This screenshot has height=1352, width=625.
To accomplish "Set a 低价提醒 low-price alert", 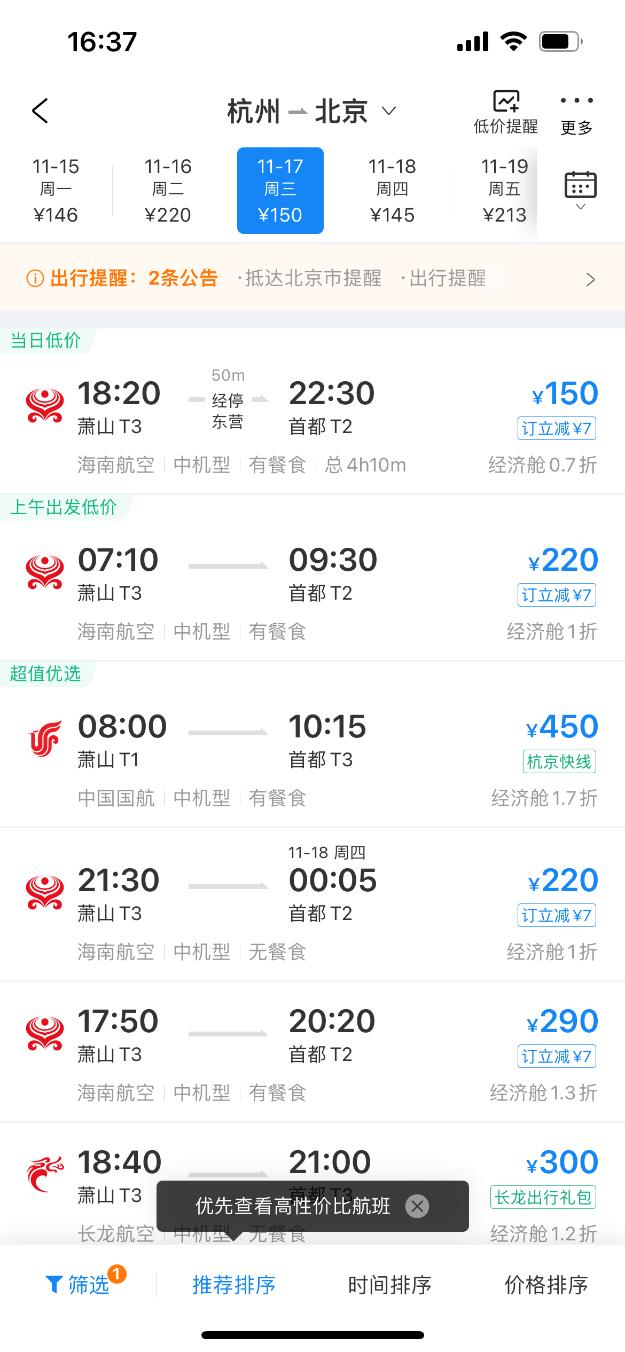I will [x=505, y=112].
